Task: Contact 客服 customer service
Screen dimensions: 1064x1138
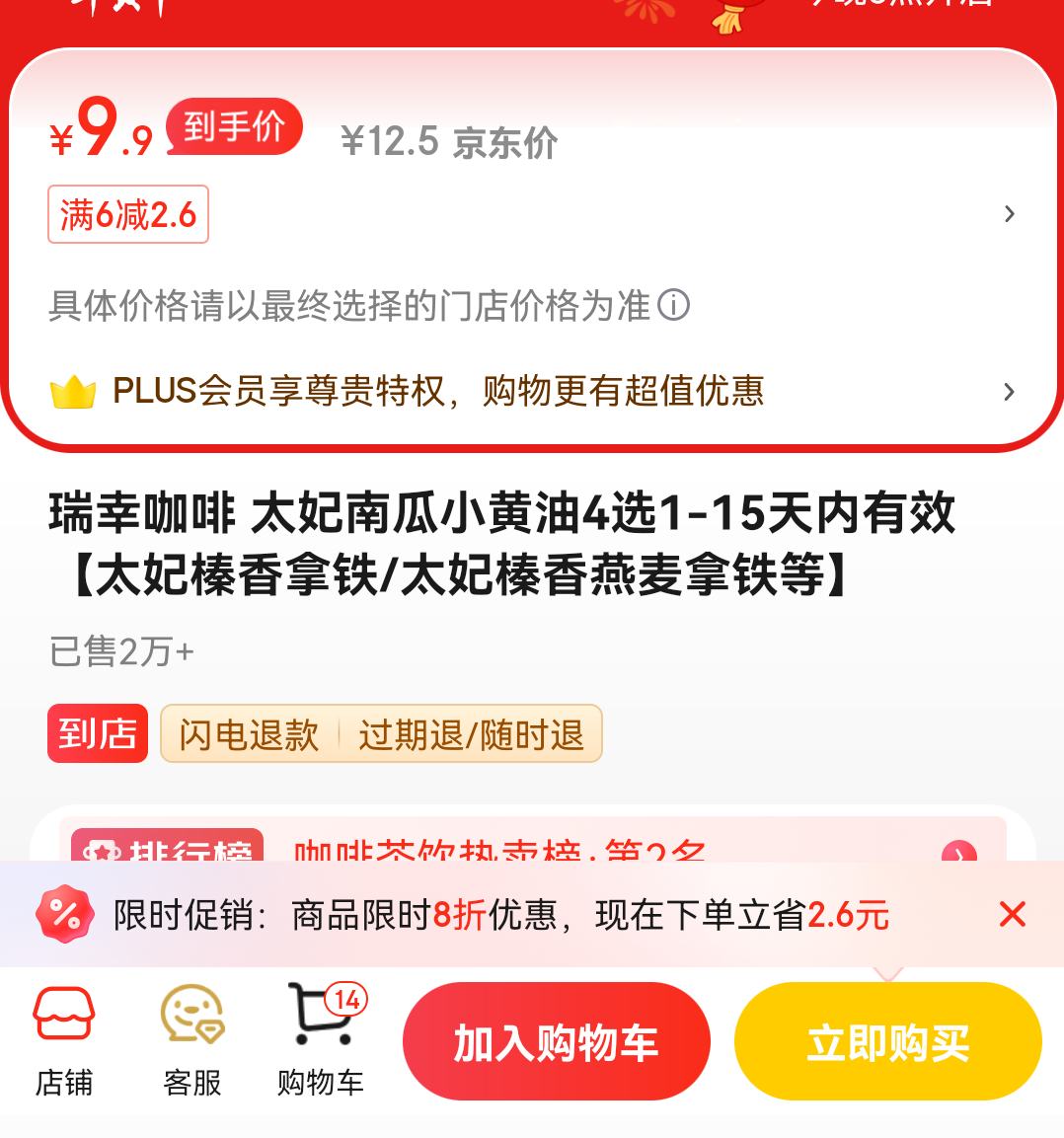Action: pyautogui.click(x=192, y=1041)
